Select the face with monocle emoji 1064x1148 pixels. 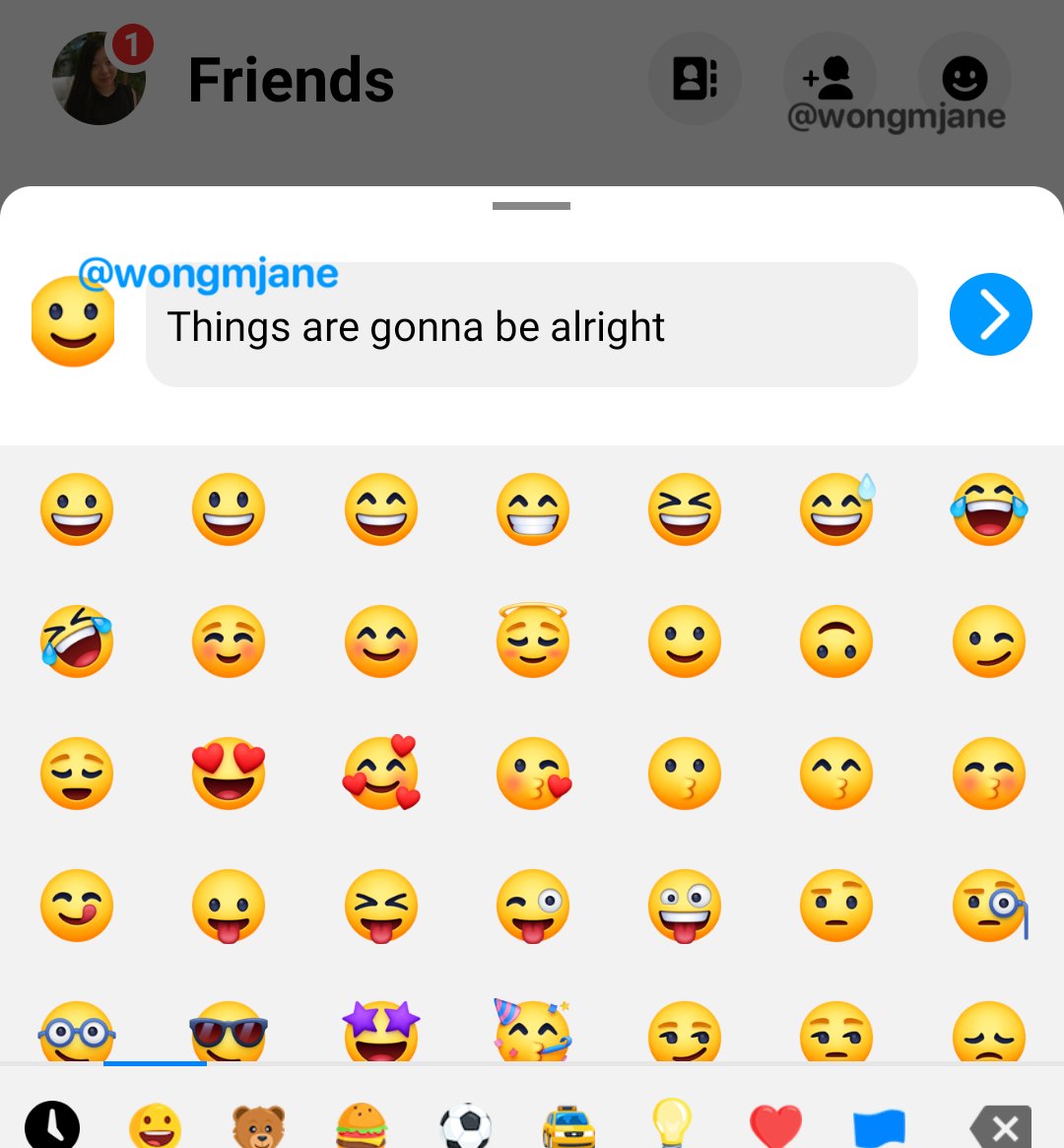click(x=989, y=905)
